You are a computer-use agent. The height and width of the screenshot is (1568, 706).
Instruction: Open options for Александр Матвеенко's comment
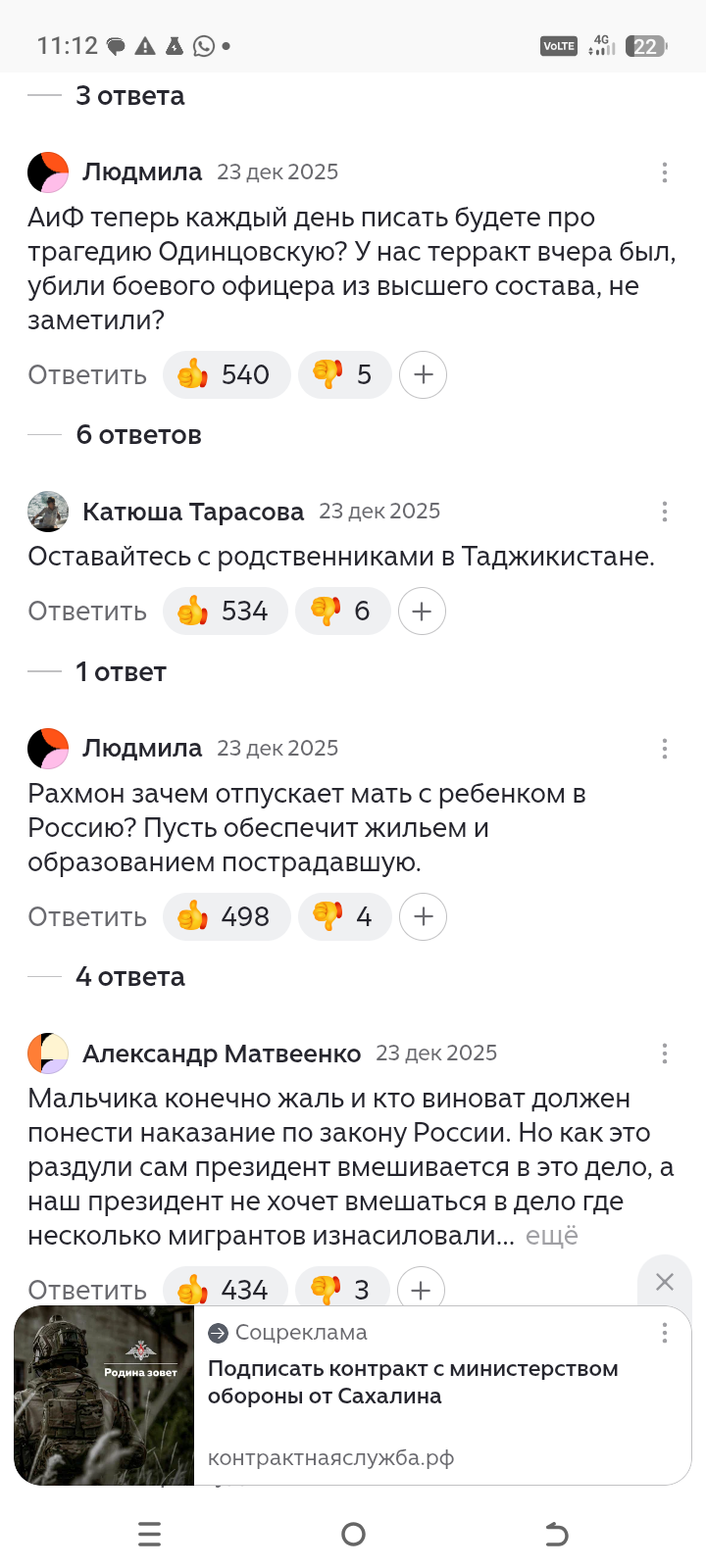tap(664, 1053)
